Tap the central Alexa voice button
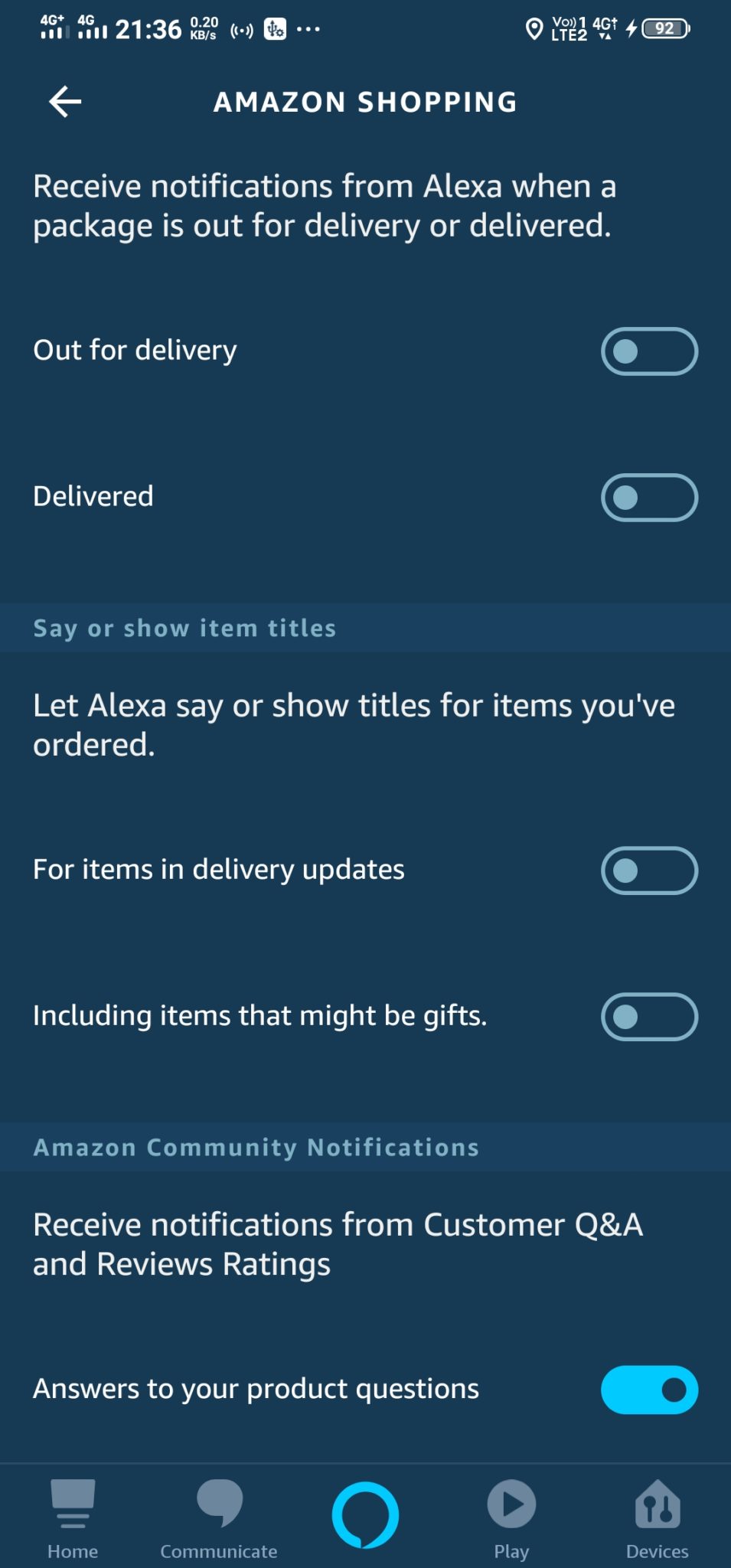Image resolution: width=731 pixels, height=1568 pixels. (x=365, y=1520)
